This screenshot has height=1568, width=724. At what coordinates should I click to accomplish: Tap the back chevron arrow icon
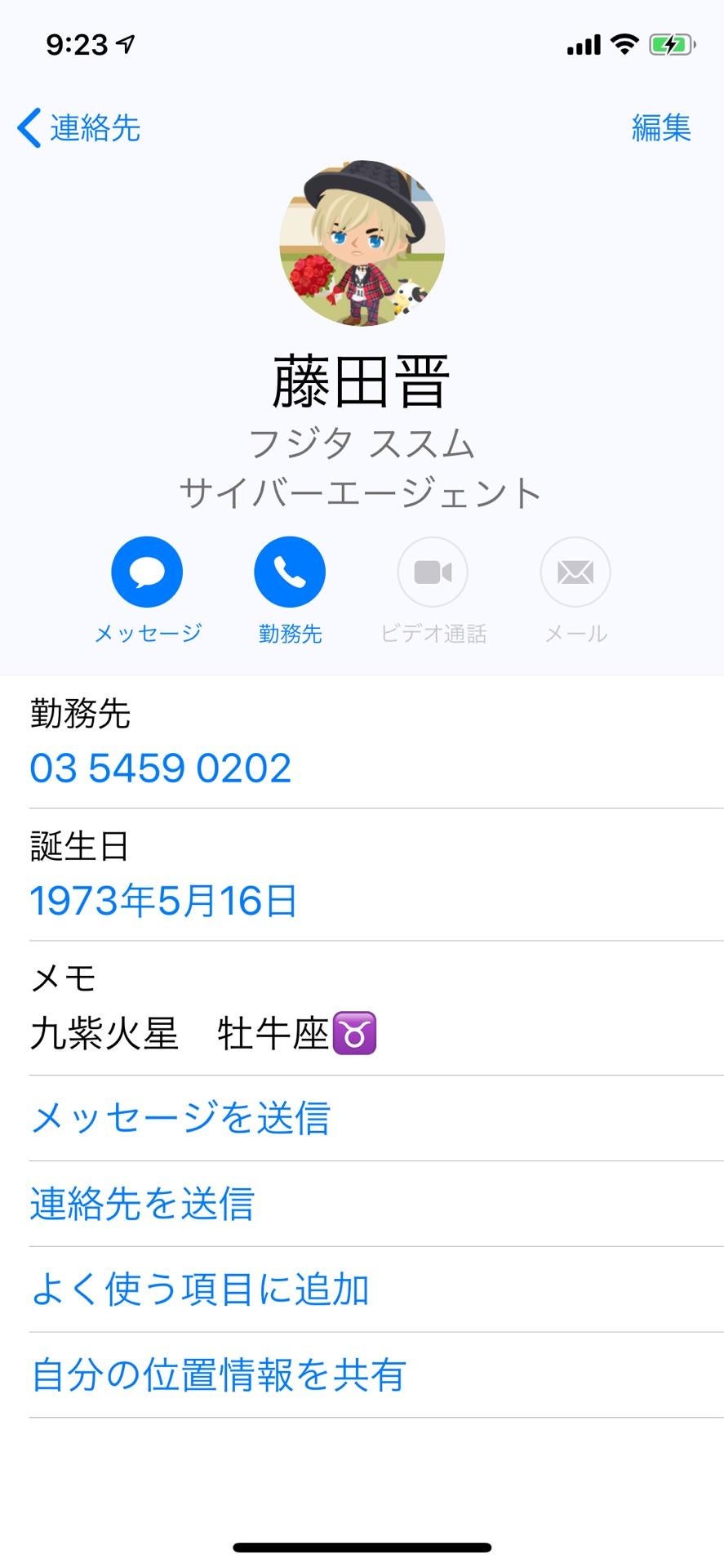point(30,127)
